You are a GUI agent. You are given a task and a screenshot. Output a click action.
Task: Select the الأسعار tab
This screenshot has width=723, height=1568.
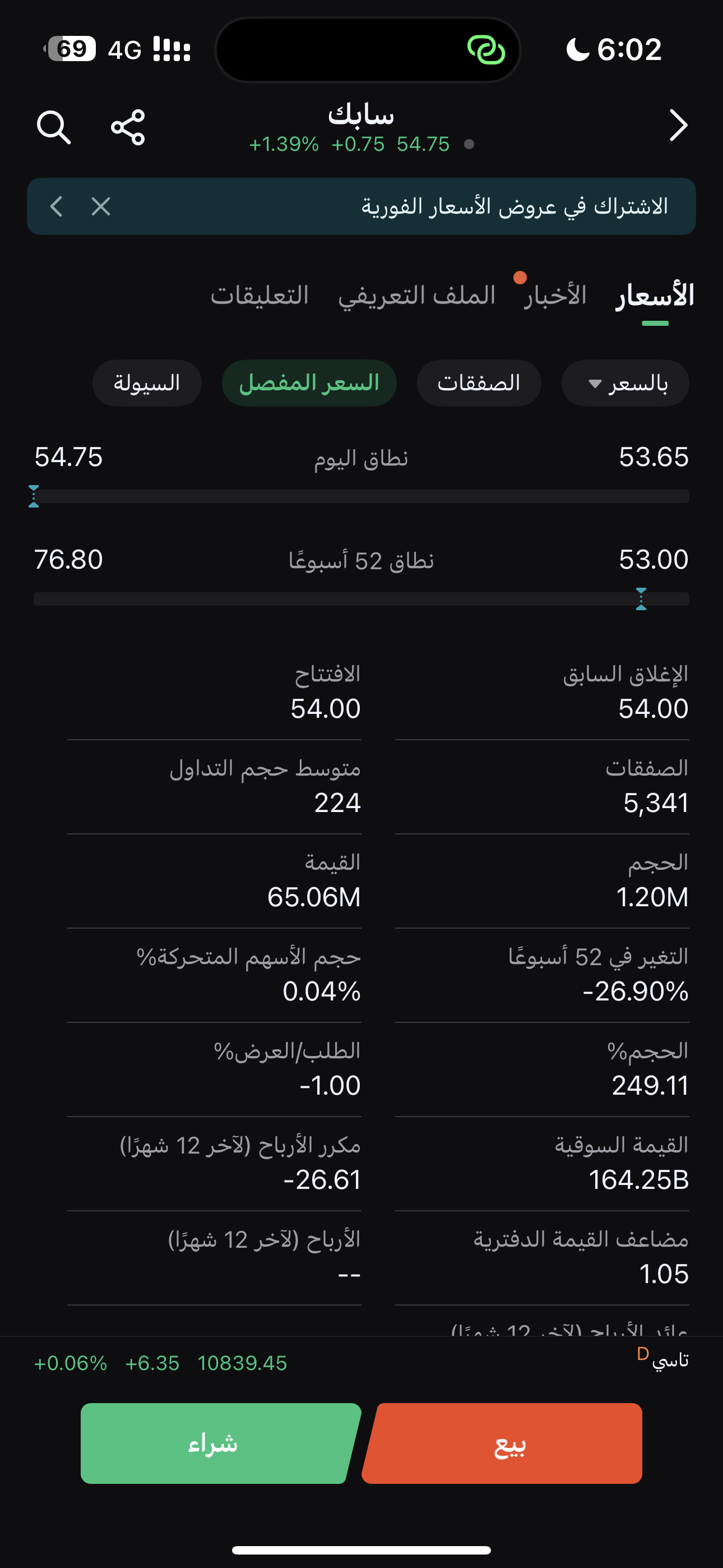click(x=655, y=296)
